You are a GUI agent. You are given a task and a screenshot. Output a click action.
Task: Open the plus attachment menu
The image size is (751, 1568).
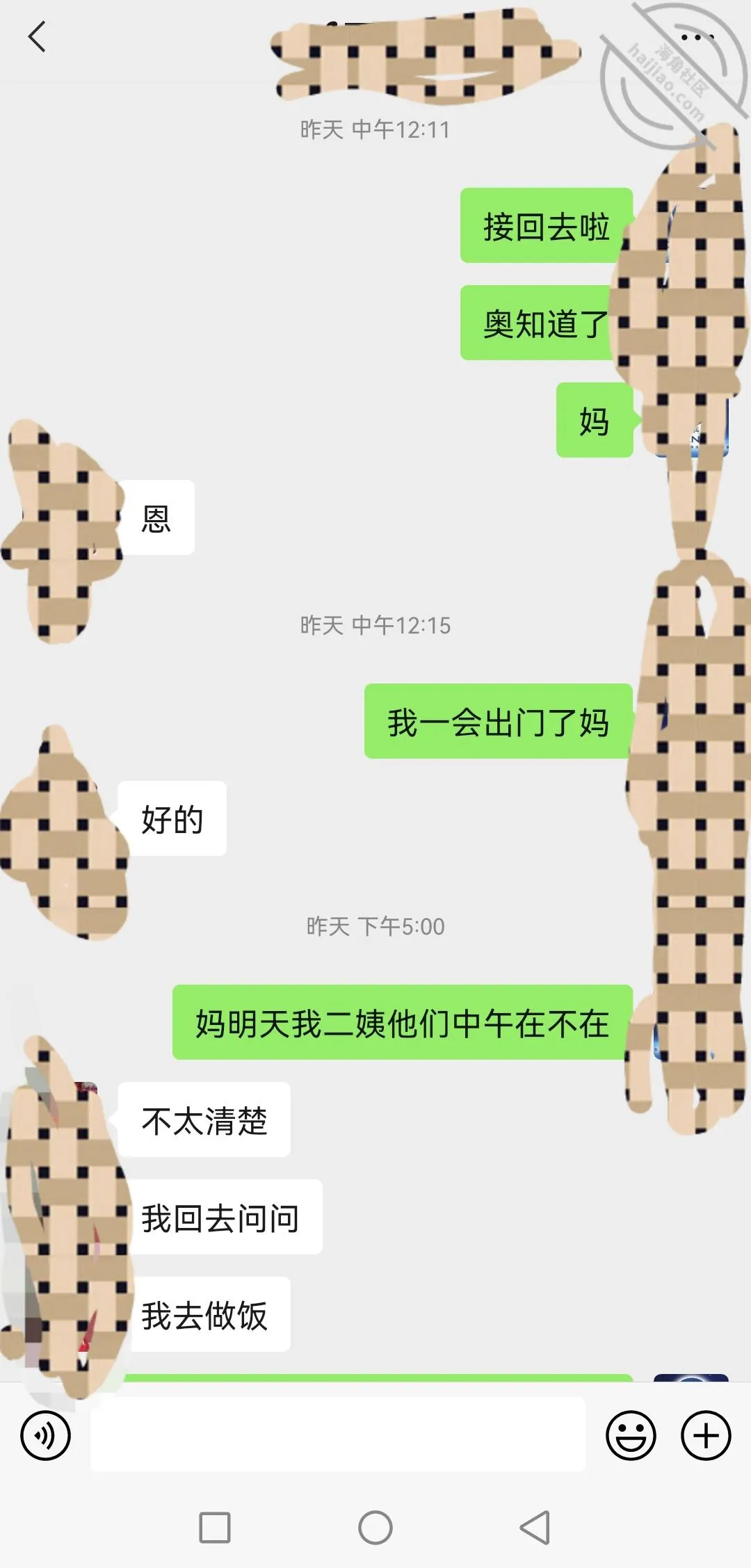pos(706,1434)
